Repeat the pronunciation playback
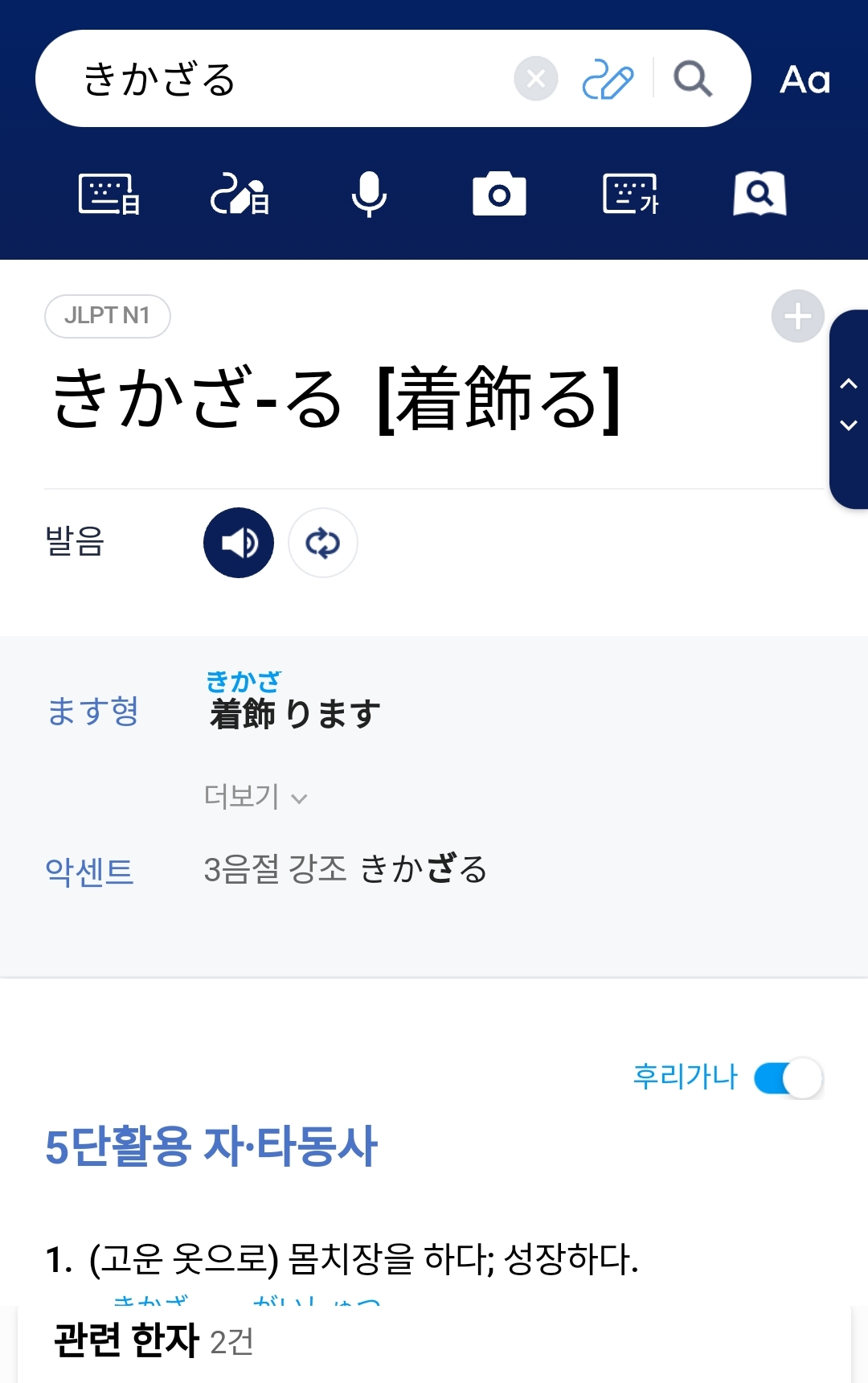The image size is (868, 1383). pyautogui.click(x=323, y=543)
